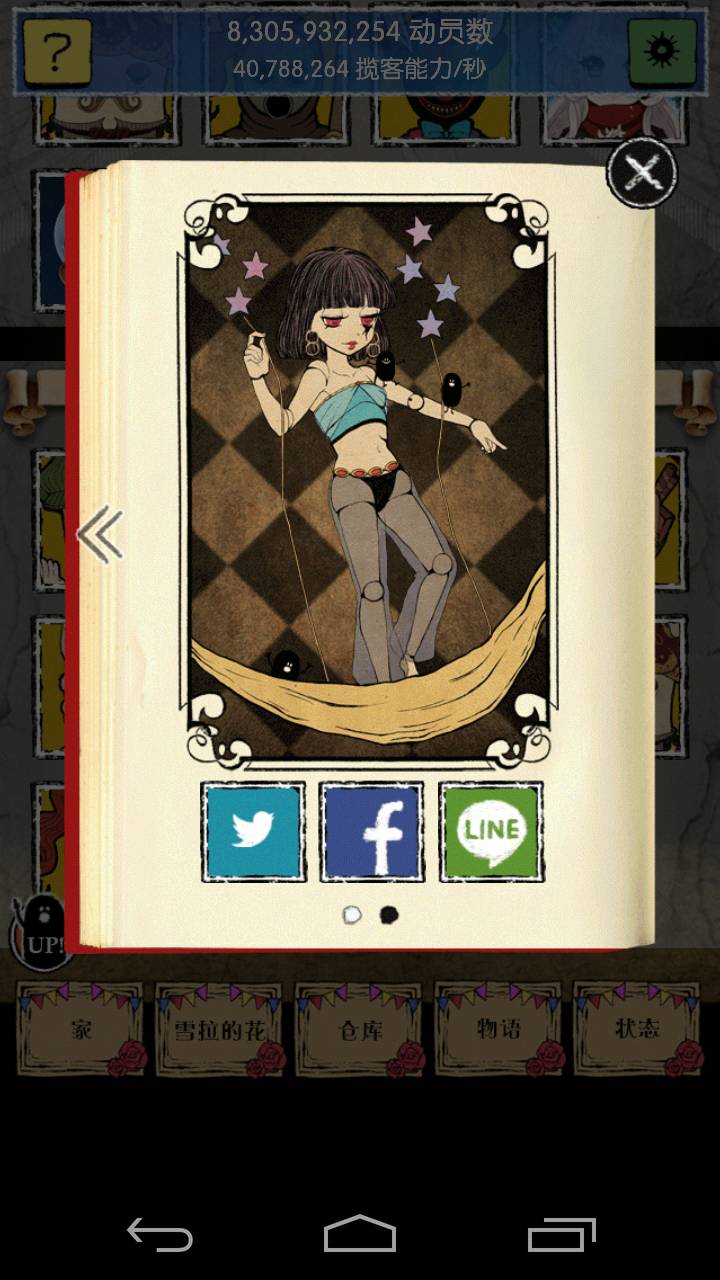Image resolution: width=720 pixels, height=1280 pixels.
Task: Open the 仓库 tab
Action: (x=359, y=1029)
